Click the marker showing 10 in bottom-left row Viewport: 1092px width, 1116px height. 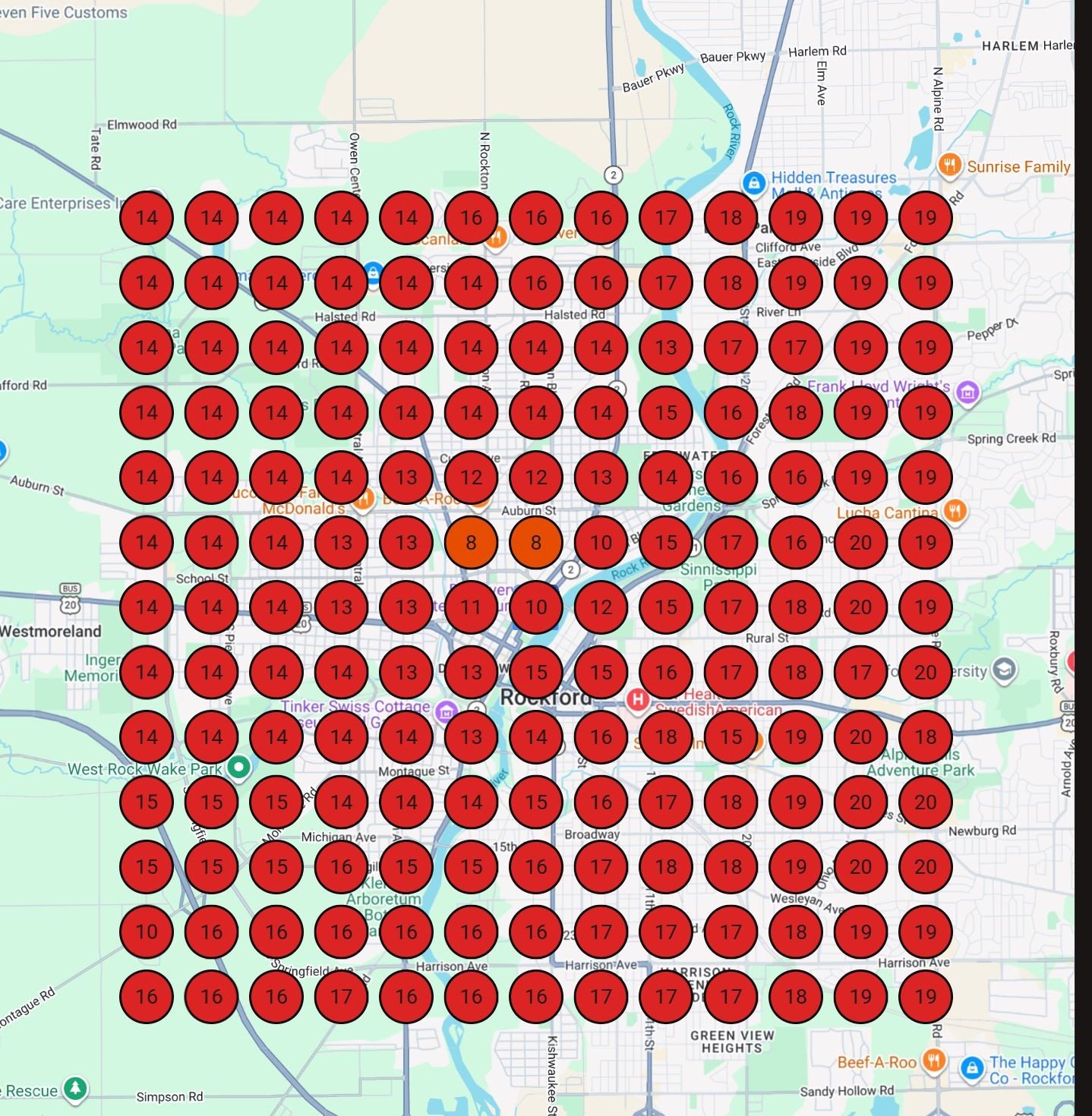coord(146,932)
